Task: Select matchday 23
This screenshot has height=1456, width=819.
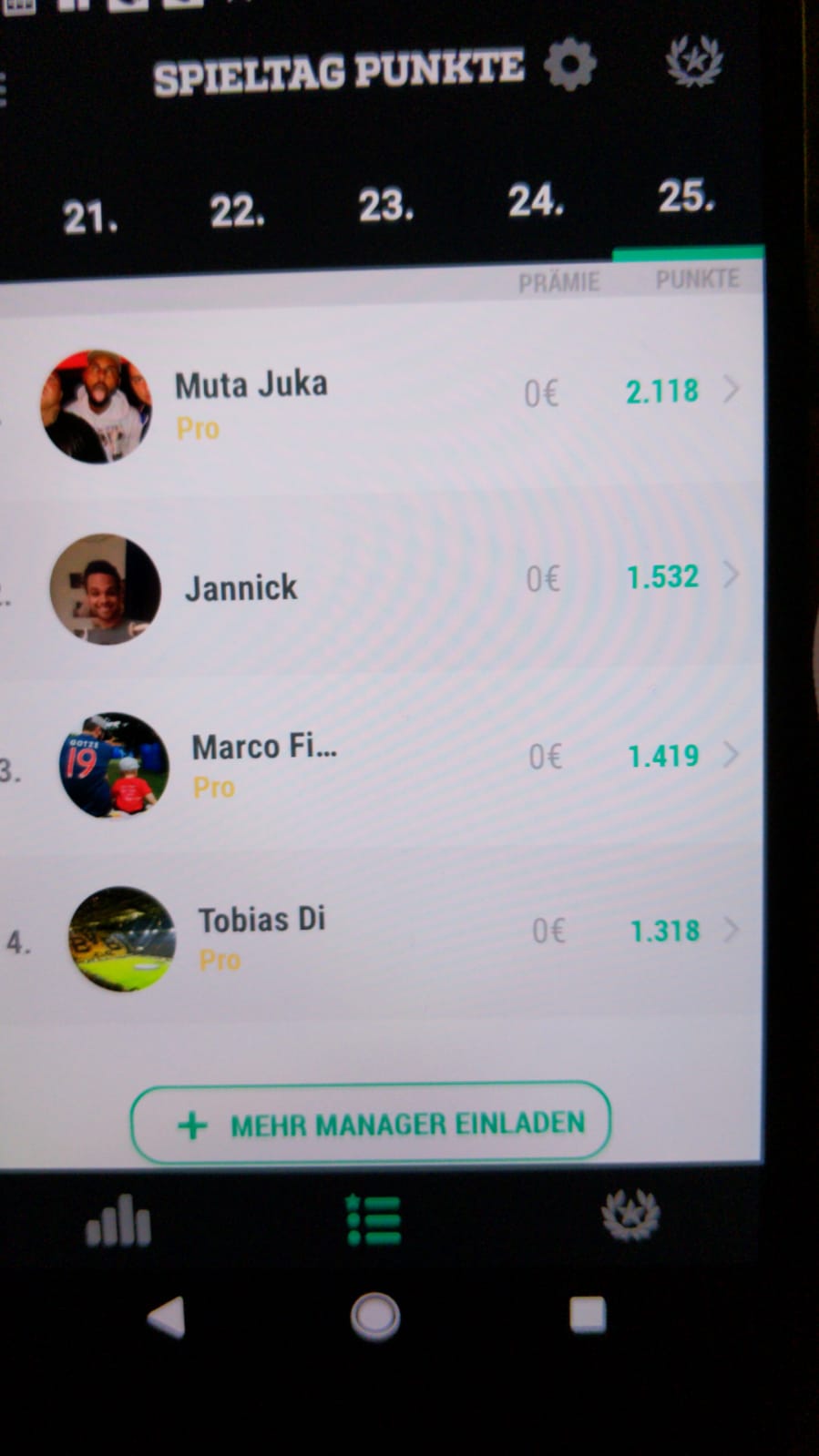Action: coord(385,207)
